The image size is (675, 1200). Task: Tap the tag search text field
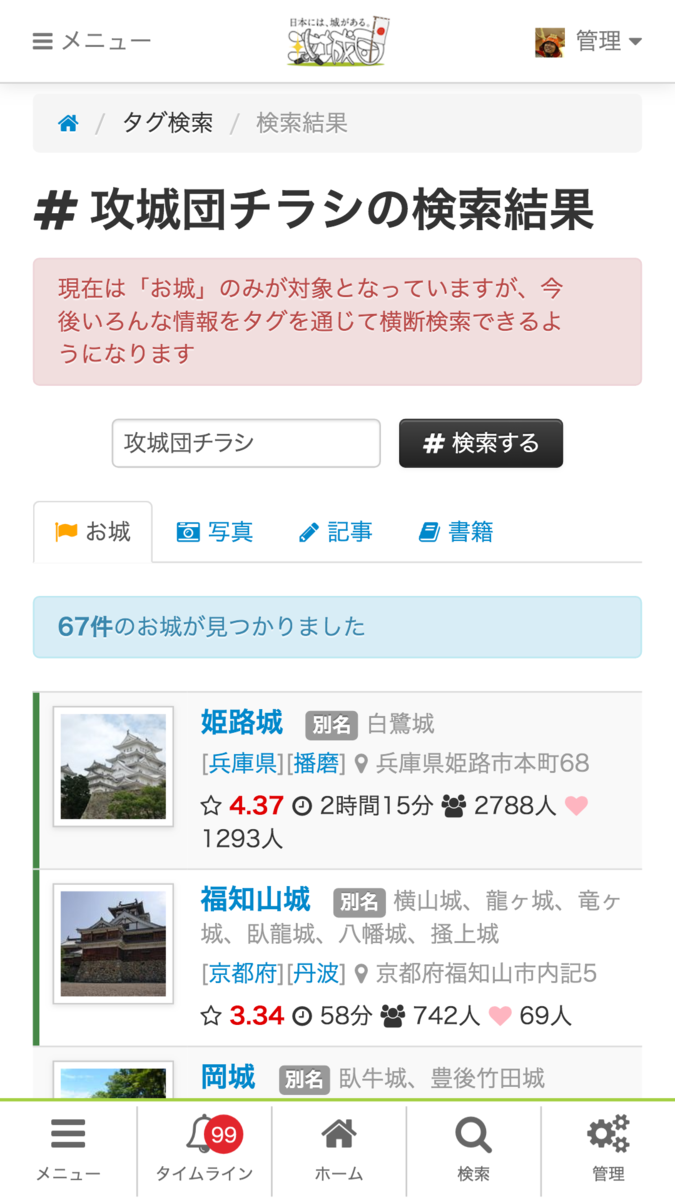(x=246, y=443)
